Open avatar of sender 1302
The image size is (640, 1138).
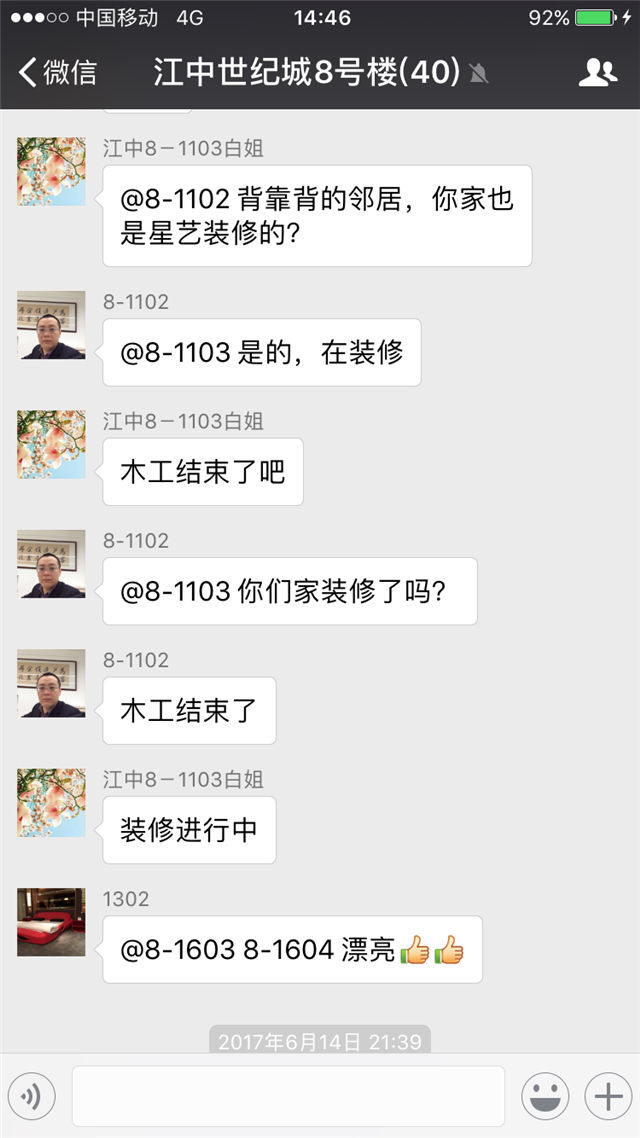(x=51, y=922)
